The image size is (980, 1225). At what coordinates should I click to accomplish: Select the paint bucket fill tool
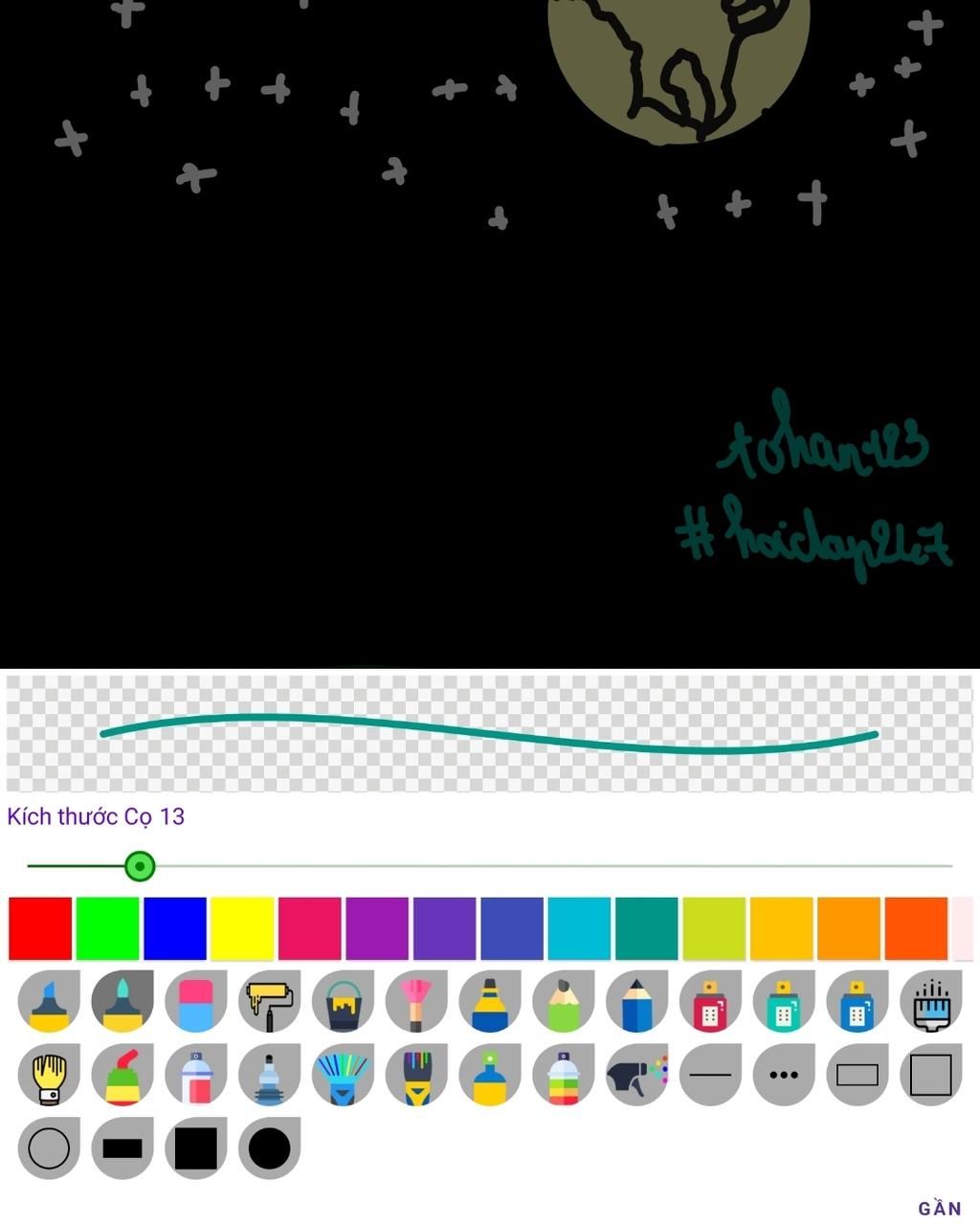(344, 1001)
